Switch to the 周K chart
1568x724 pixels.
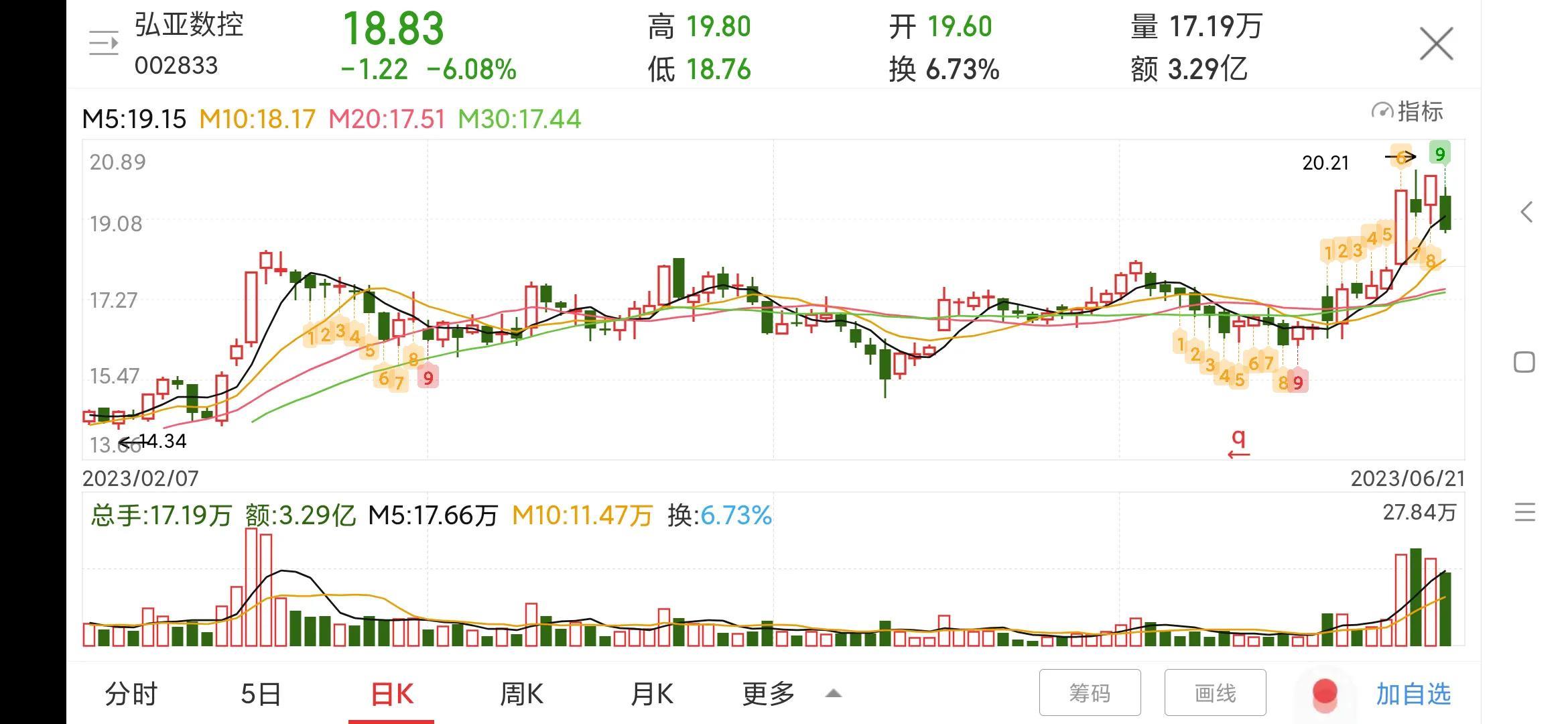pos(521,694)
